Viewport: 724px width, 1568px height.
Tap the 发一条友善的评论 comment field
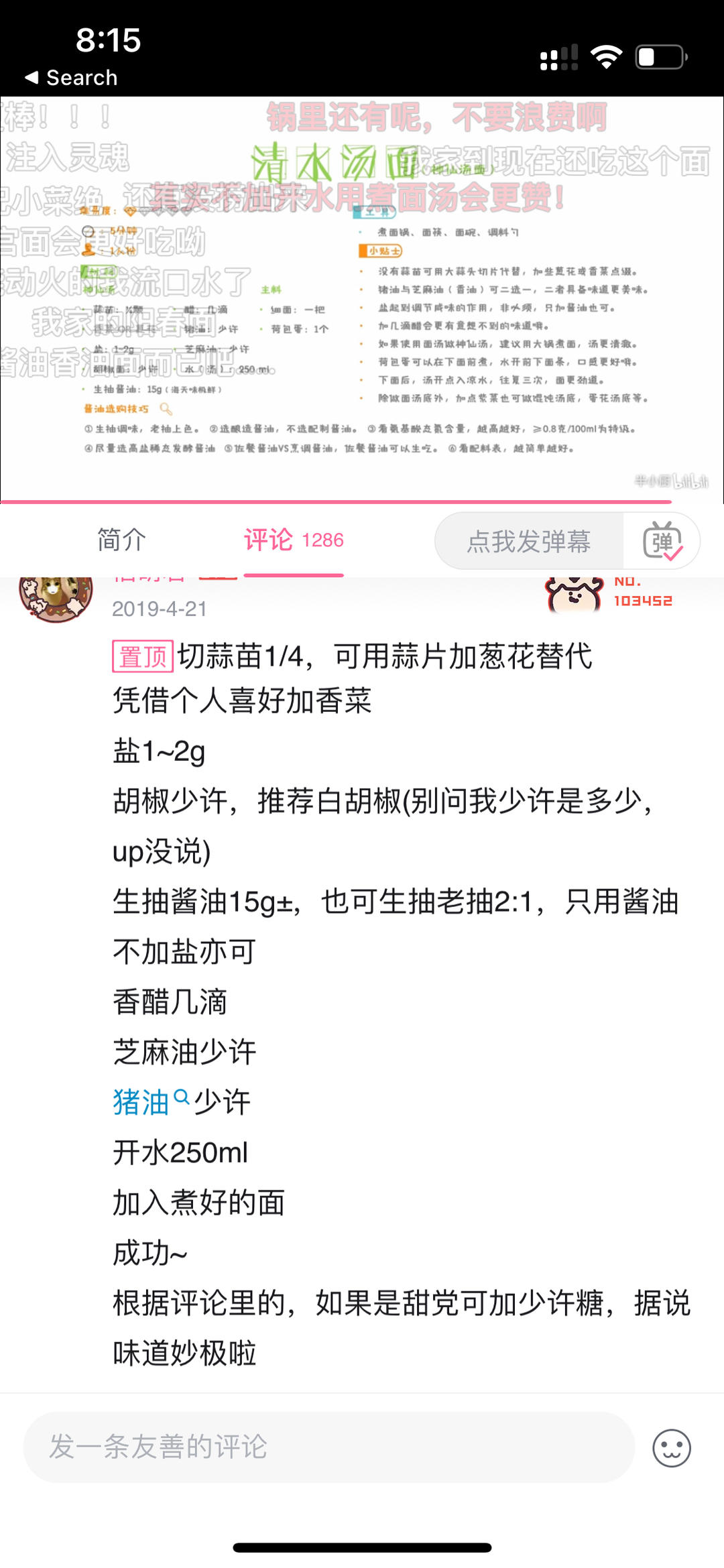[x=328, y=1447]
